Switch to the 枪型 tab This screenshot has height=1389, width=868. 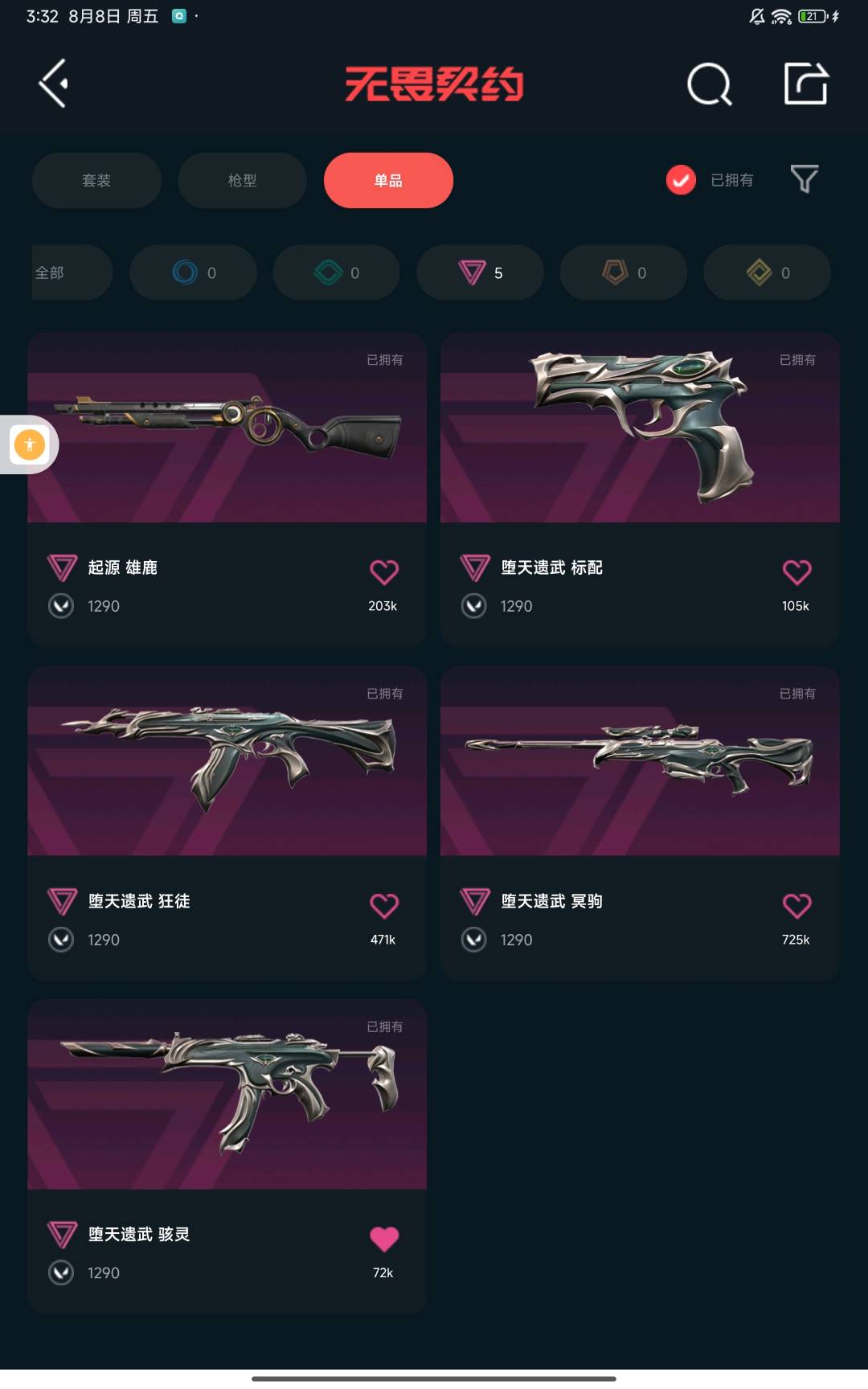(242, 180)
